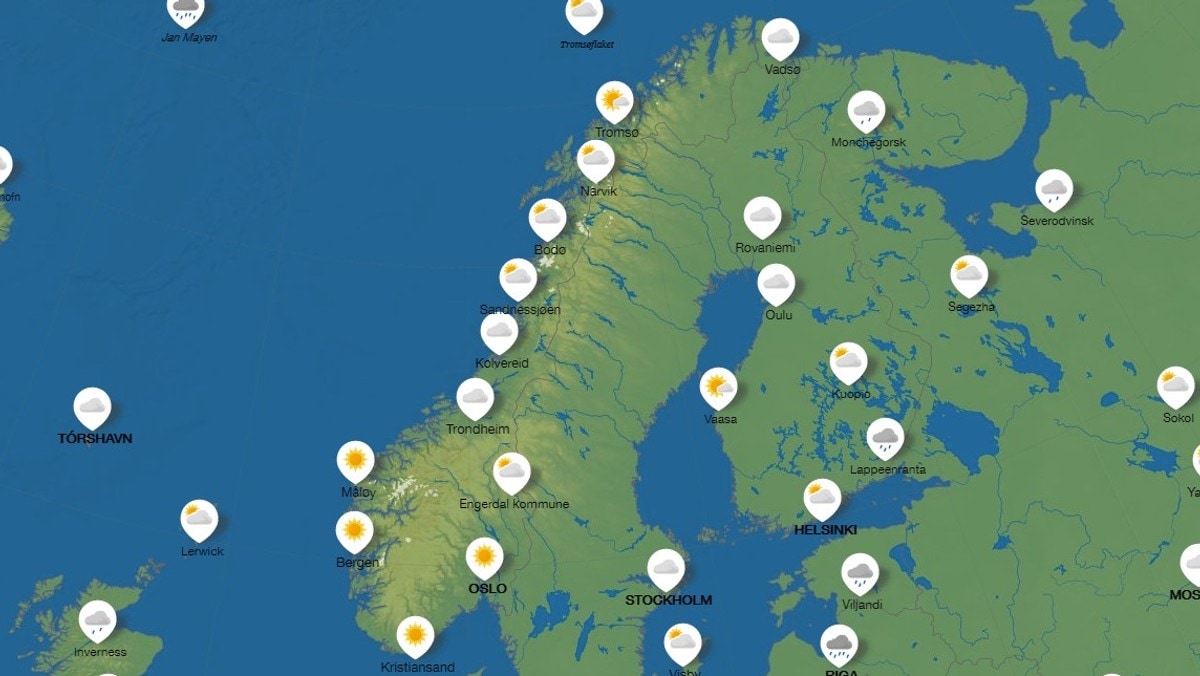The width and height of the screenshot is (1200, 676).
Task: Tap the Helsinki weather marker
Action: 822,497
